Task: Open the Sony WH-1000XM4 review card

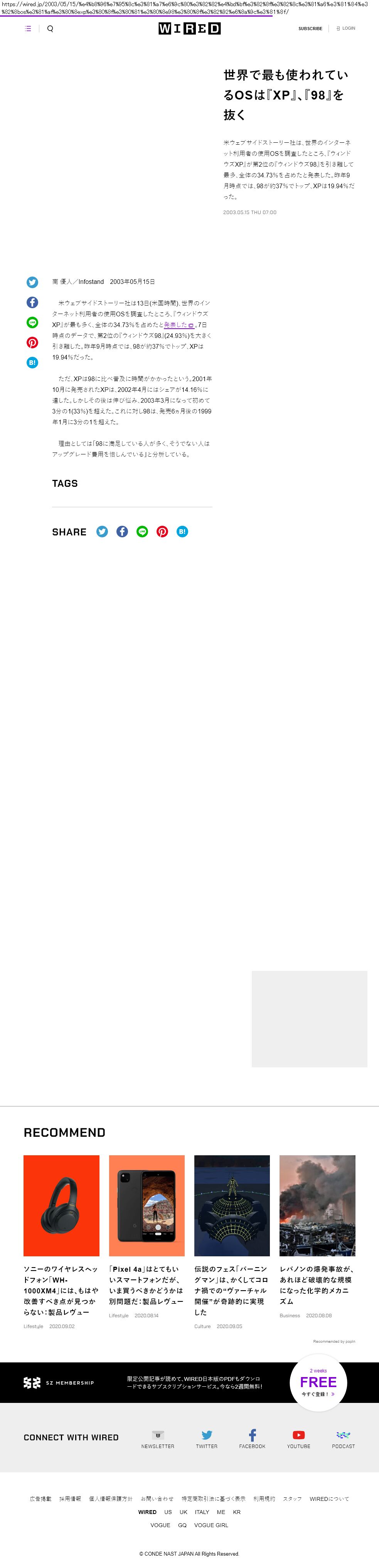Action: 61,1206
